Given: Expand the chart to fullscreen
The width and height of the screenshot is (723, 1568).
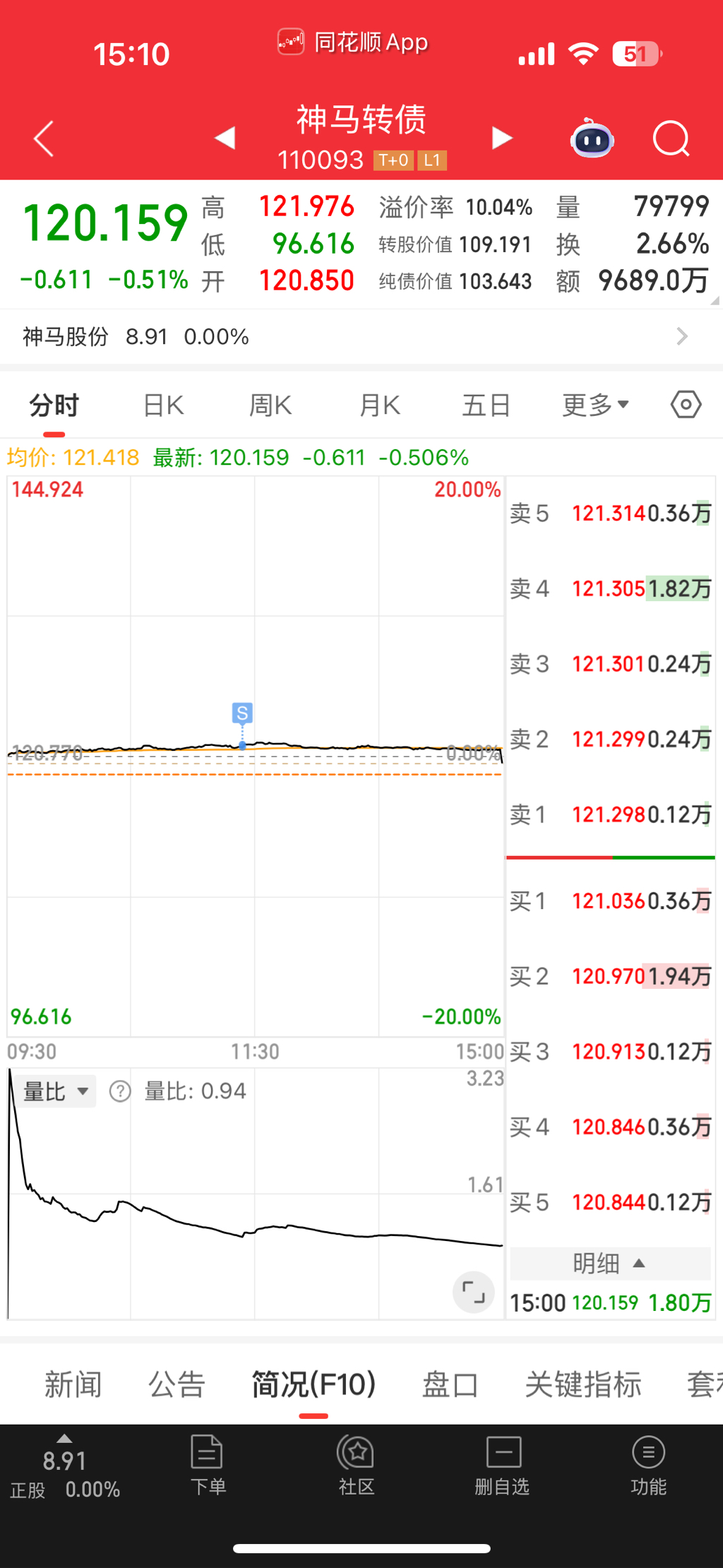Looking at the screenshot, I should 473,1293.
